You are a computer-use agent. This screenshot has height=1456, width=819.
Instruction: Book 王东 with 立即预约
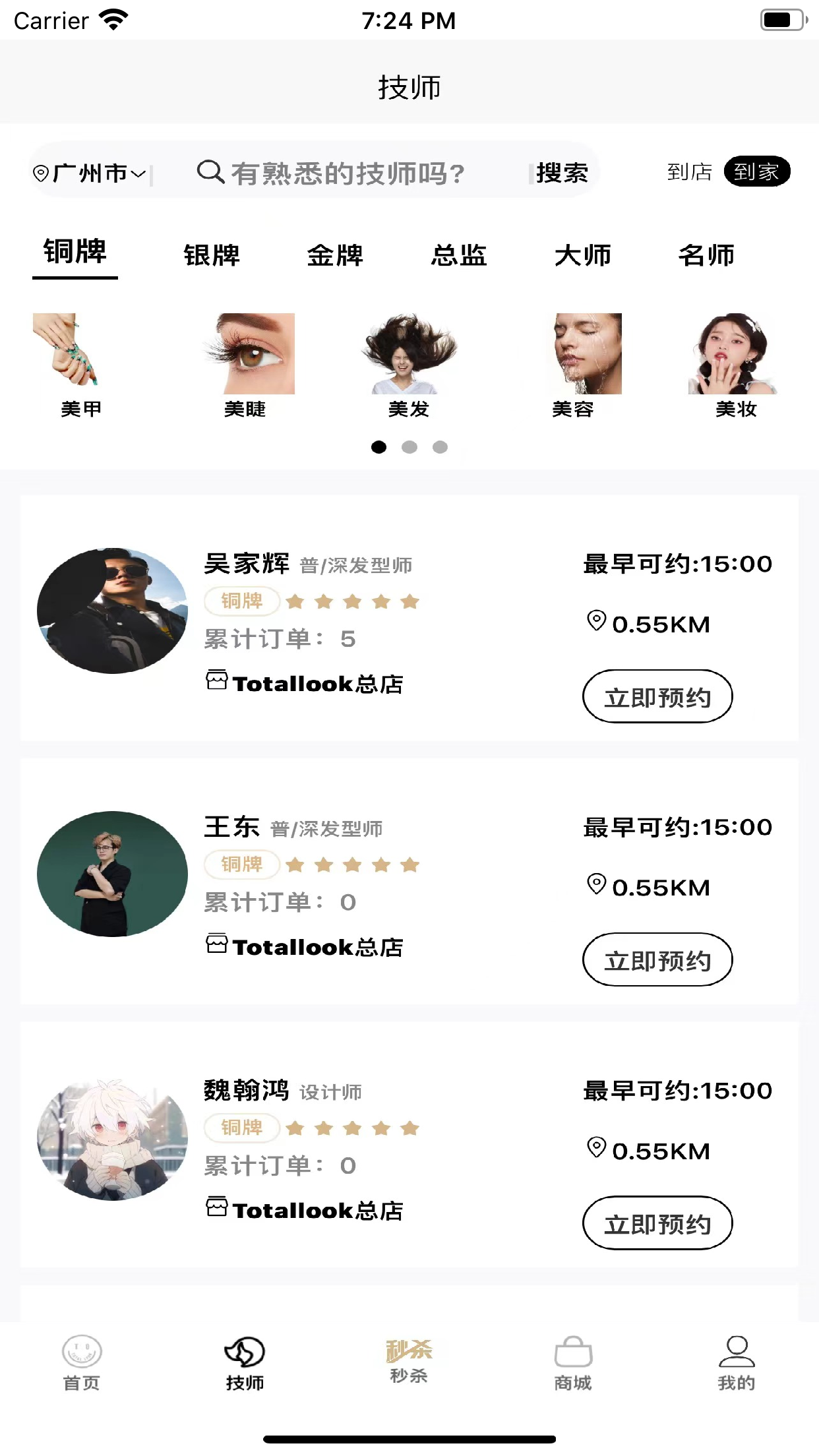pyautogui.click(x=657, y=959)
